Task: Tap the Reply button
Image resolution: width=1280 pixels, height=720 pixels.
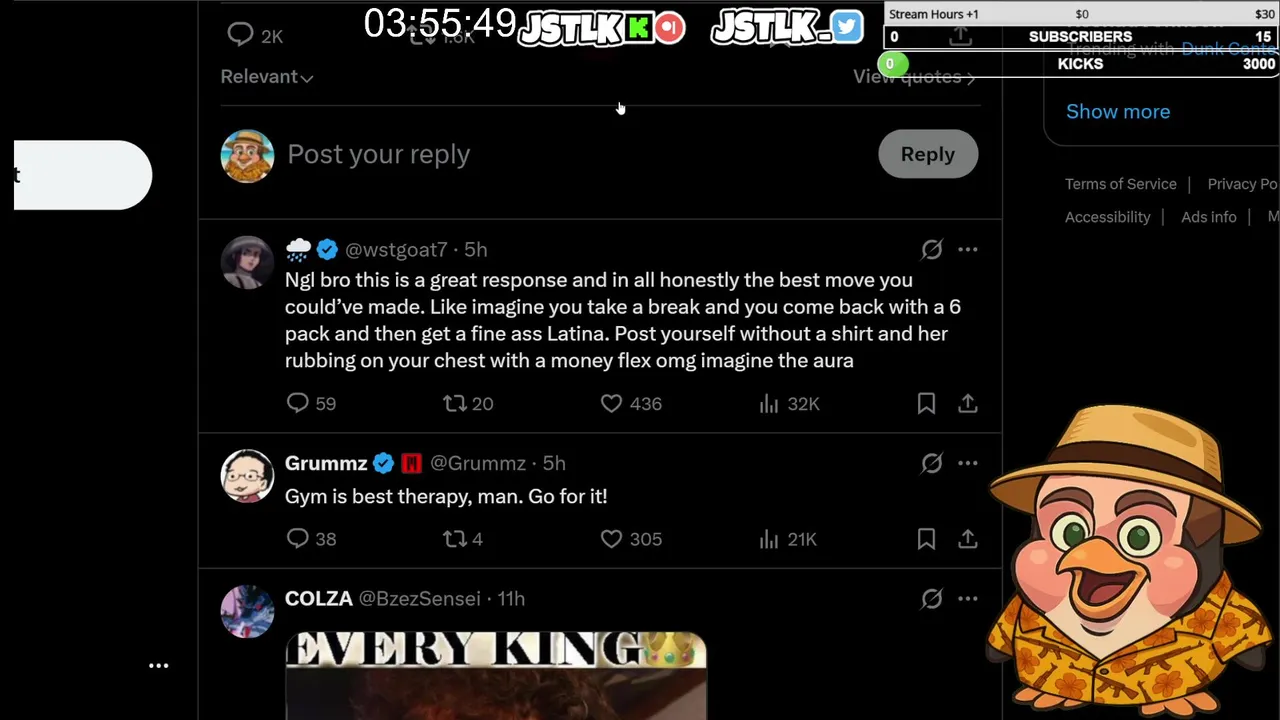Action: (x=927, y=154)
